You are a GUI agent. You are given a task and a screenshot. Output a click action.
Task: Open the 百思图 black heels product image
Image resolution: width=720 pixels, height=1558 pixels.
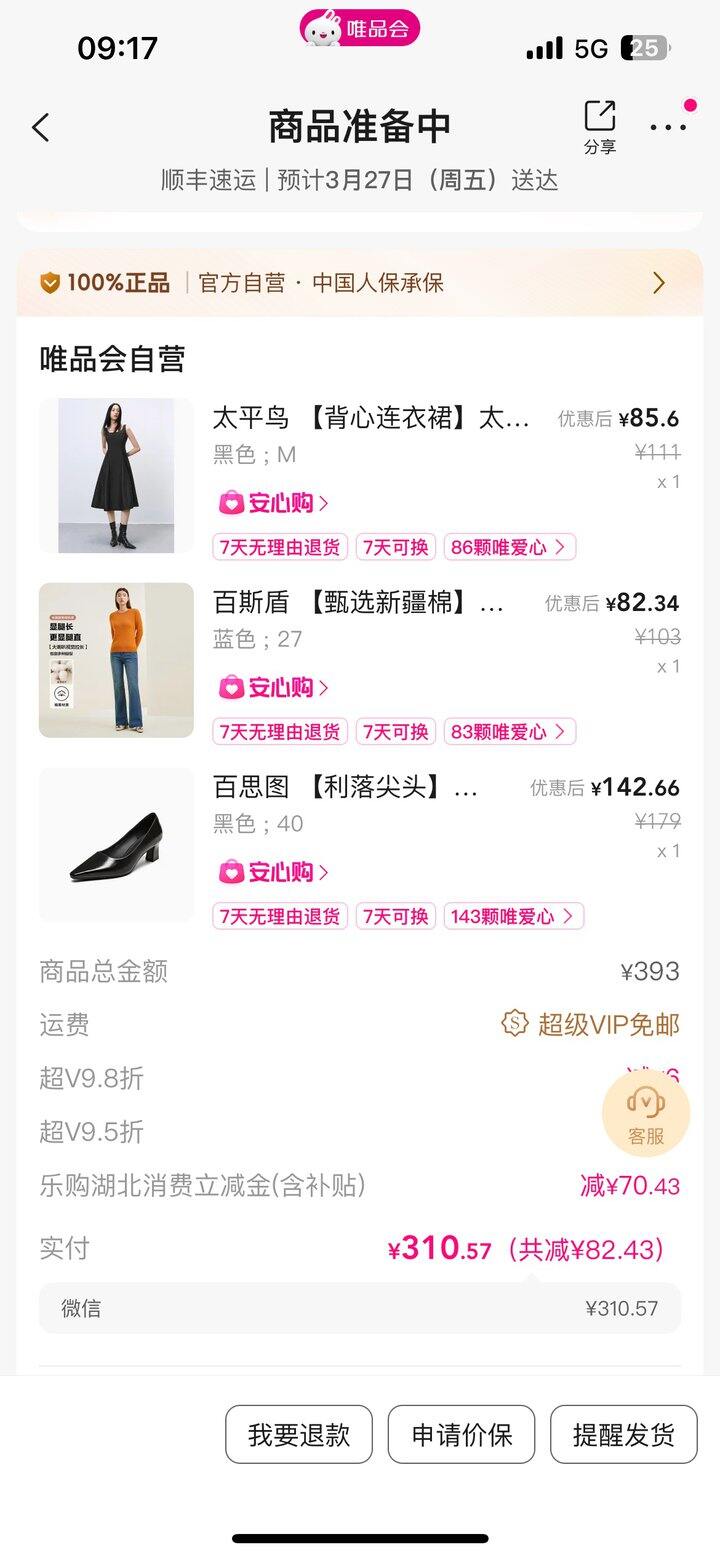116,845
